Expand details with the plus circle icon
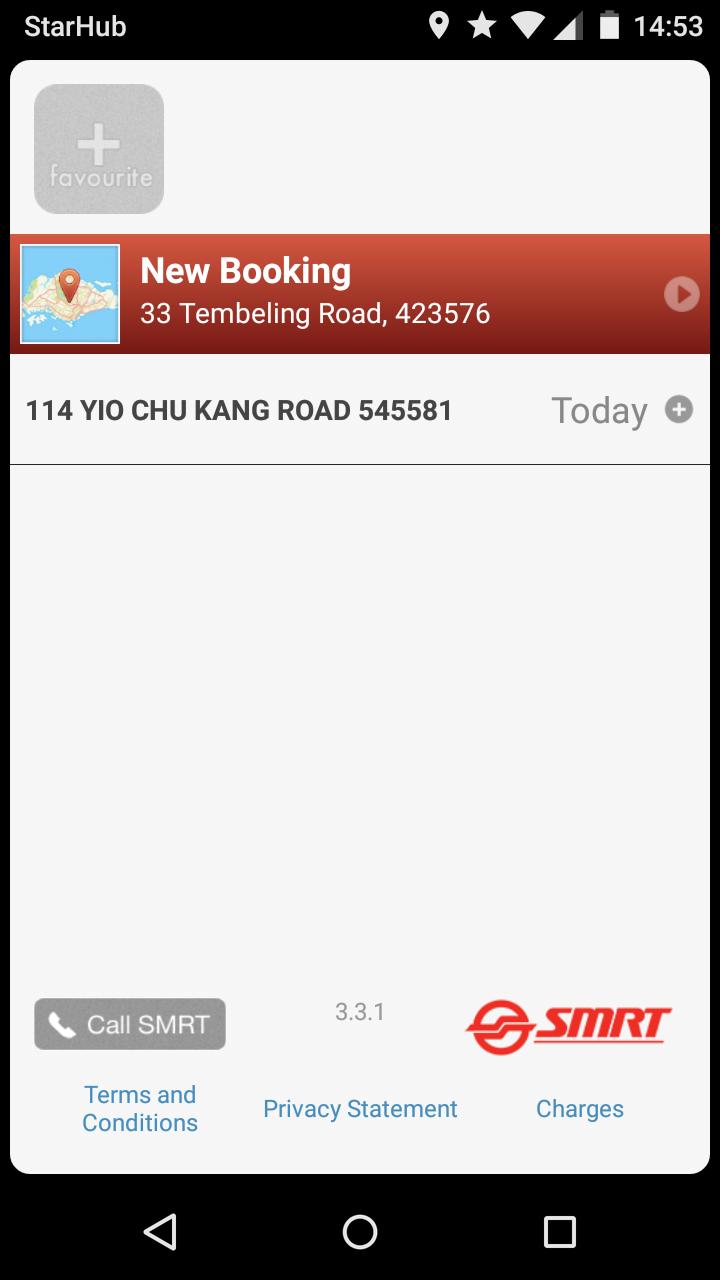This screenshot has width=720, height=1280. (679, 409)
